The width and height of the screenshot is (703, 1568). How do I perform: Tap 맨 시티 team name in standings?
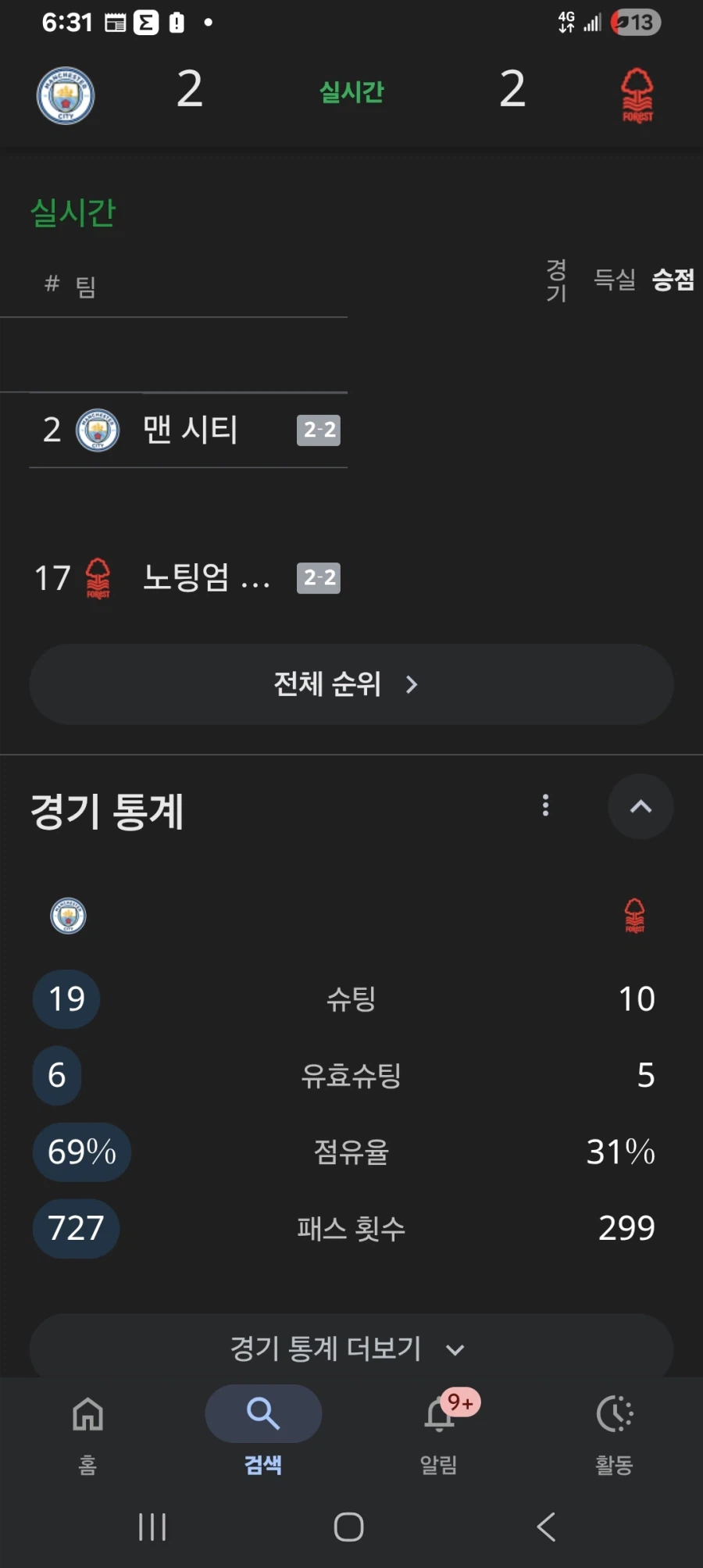(x=191, y=430)
